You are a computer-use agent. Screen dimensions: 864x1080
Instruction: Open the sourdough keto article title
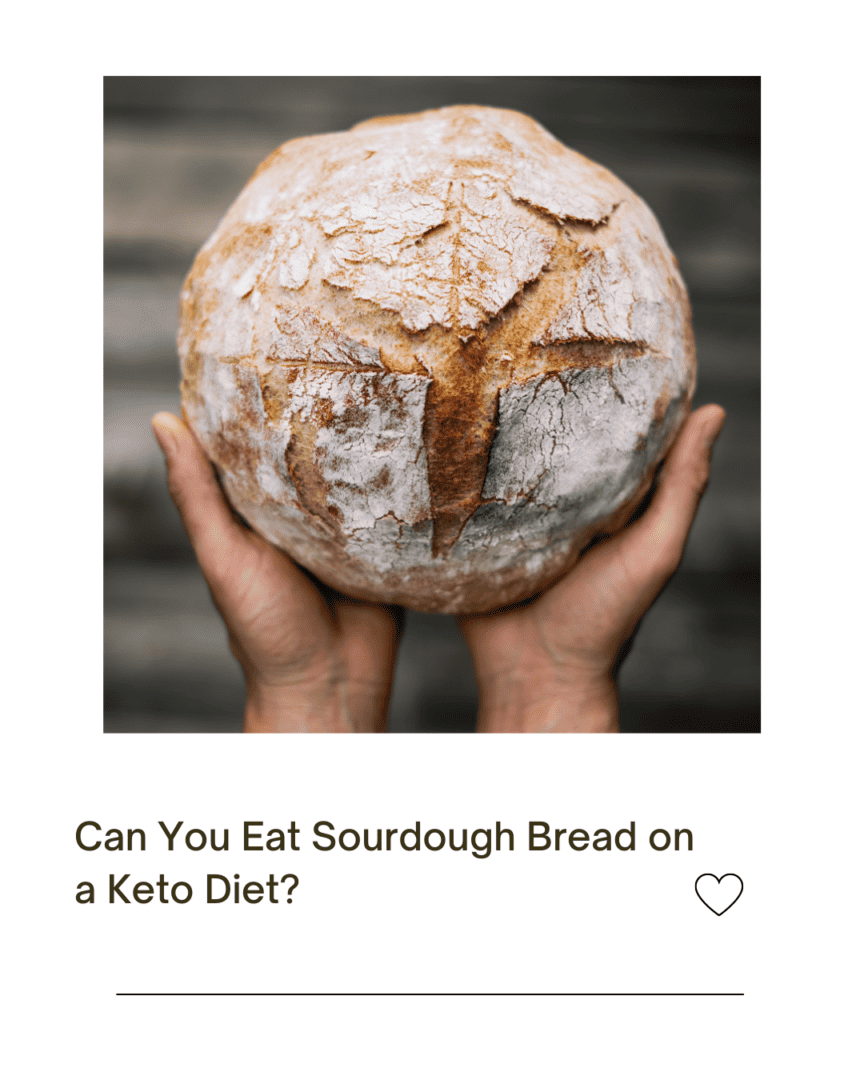pyautogui.click(x=383, y=860)
